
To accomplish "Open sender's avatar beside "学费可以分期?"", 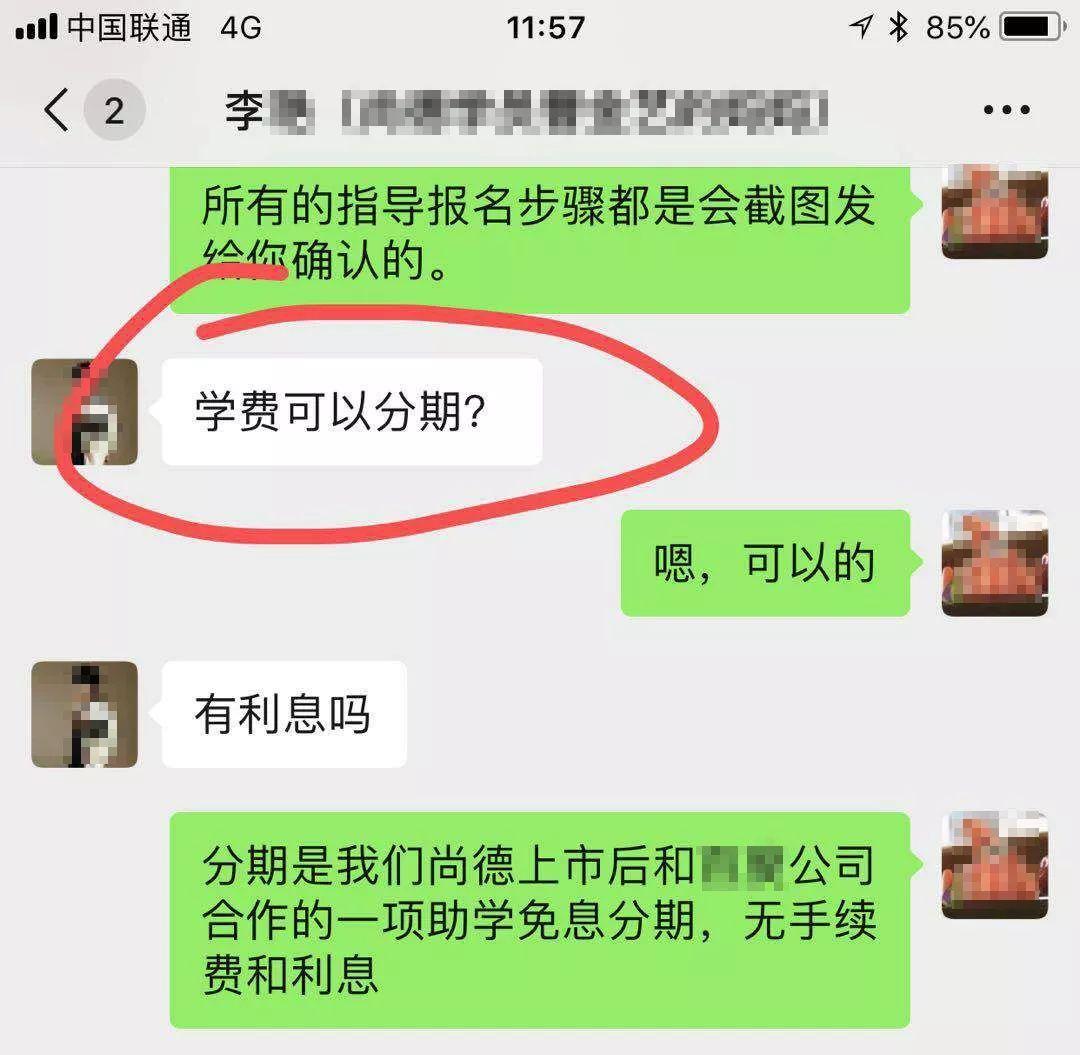I will click(84, 412).
